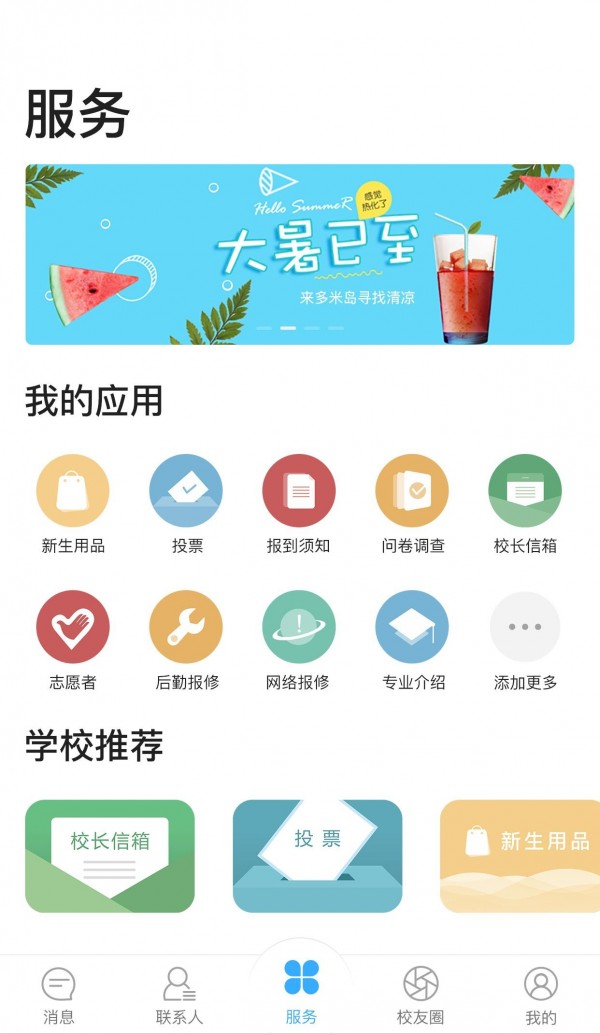Open the 志愿者 volunteer app
Image resolution: width=600 pixels, height=1033 pixels.
[73, 628]
